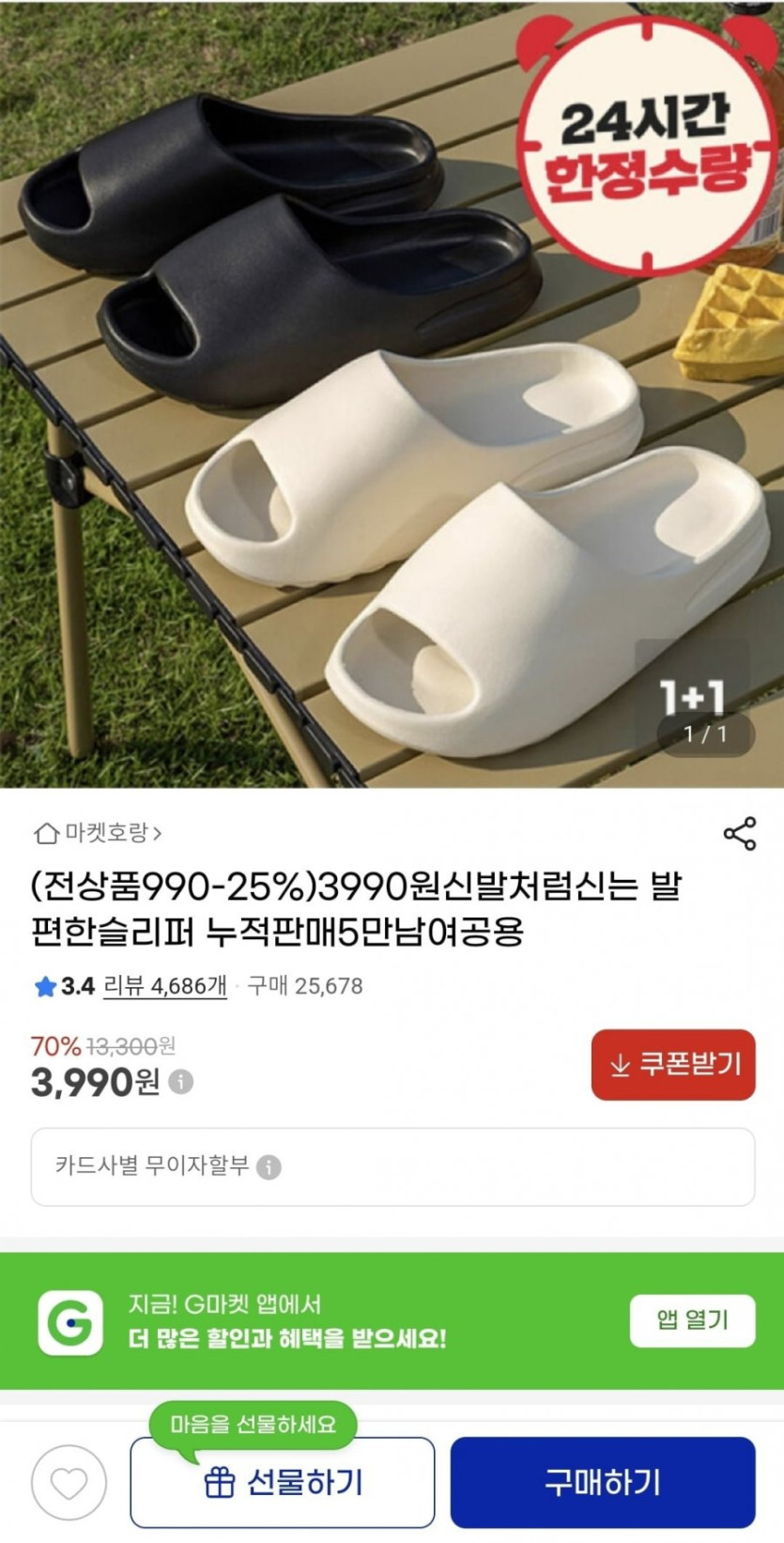Open the 마켓호랑 seller shop
This screenshot has width=784, height=1543.
coord(99,833)
